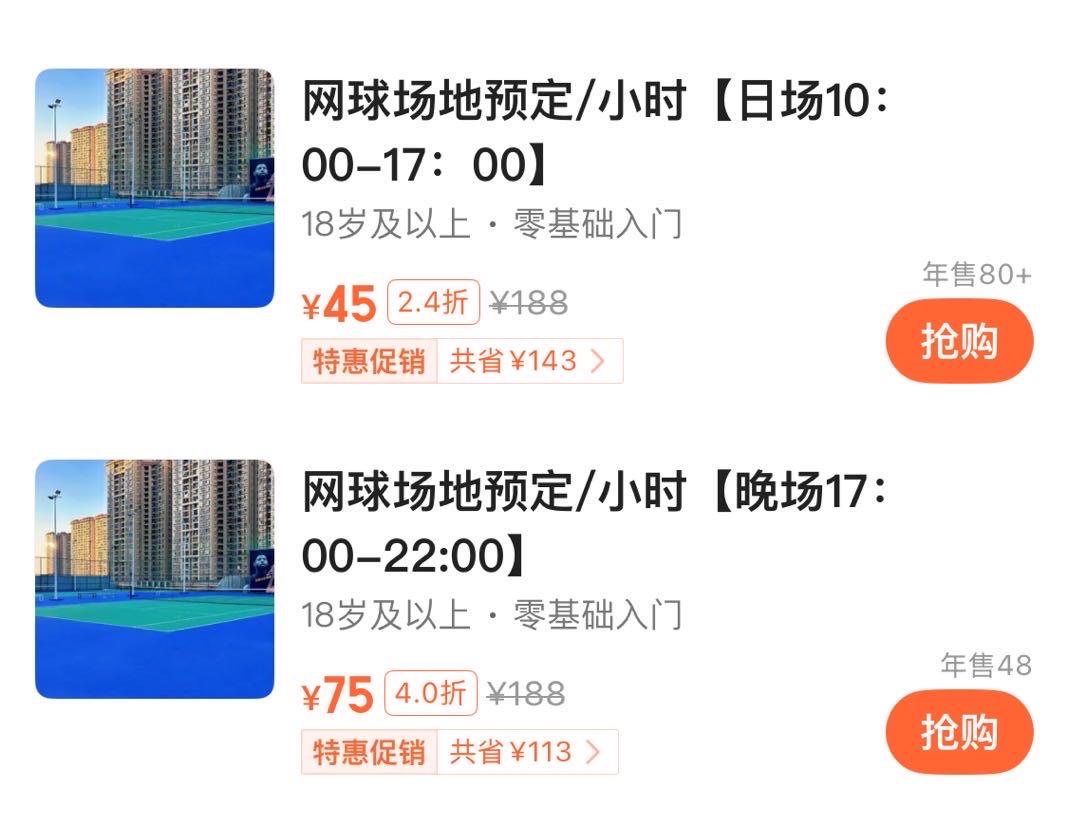
Task: Expand 特惠促销 共省¥143 details
Action: [x=461, y=361]
